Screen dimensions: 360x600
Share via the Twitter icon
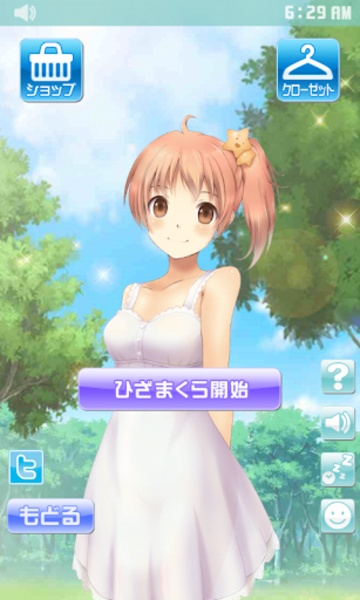point(26,467)
